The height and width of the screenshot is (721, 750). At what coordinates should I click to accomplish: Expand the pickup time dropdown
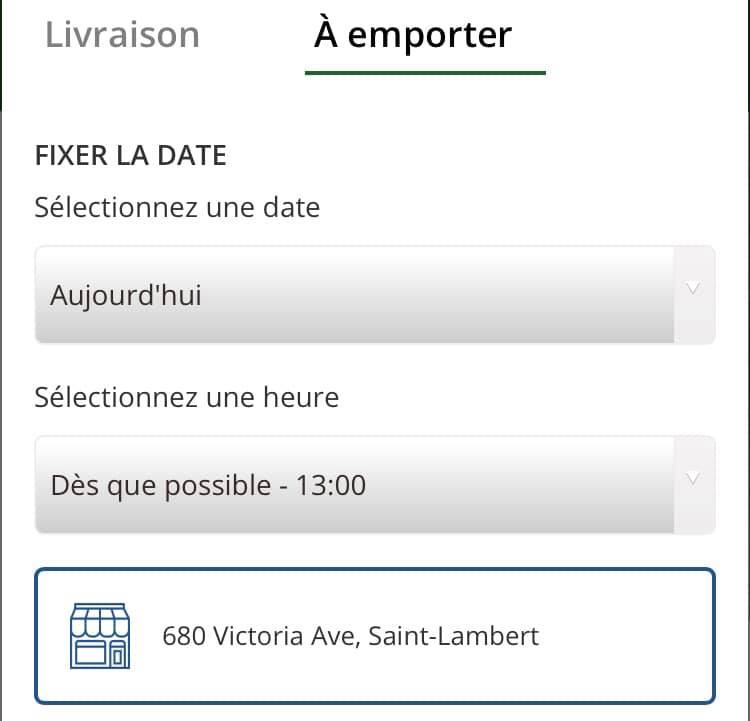(375, 485)
